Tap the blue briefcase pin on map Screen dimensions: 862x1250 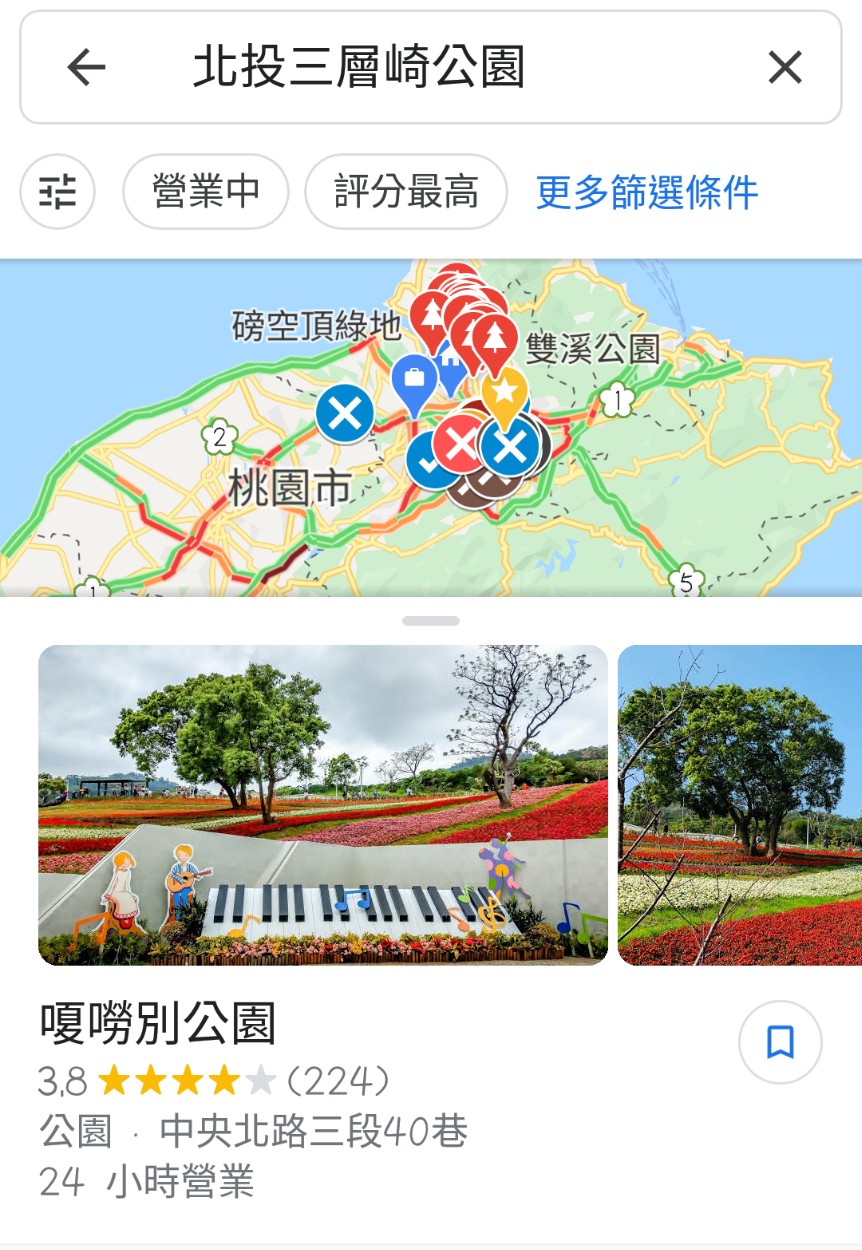click(x=413, y=381)
